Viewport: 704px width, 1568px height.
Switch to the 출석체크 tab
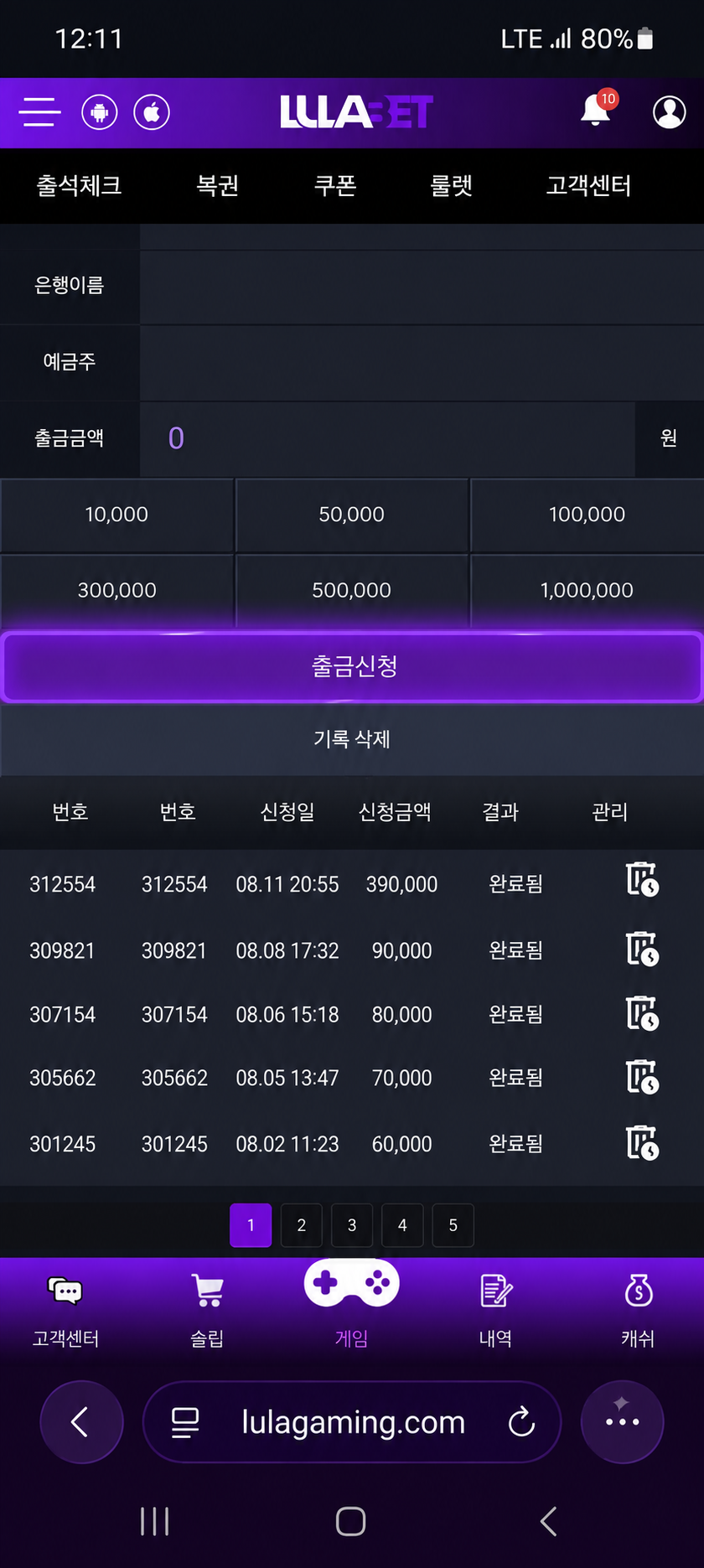pos(79,185)
